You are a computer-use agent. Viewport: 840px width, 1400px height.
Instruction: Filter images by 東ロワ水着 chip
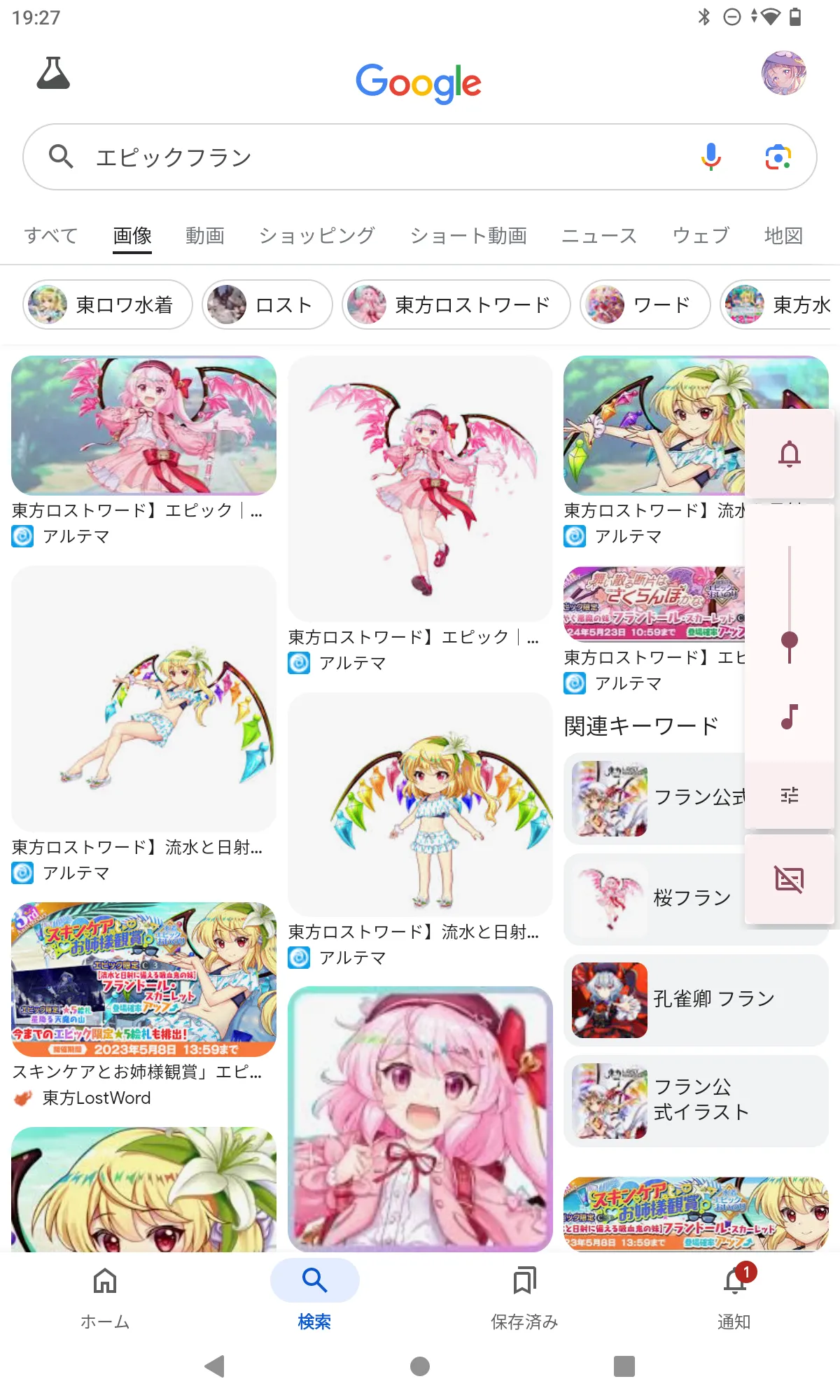(x=108, y=304)
